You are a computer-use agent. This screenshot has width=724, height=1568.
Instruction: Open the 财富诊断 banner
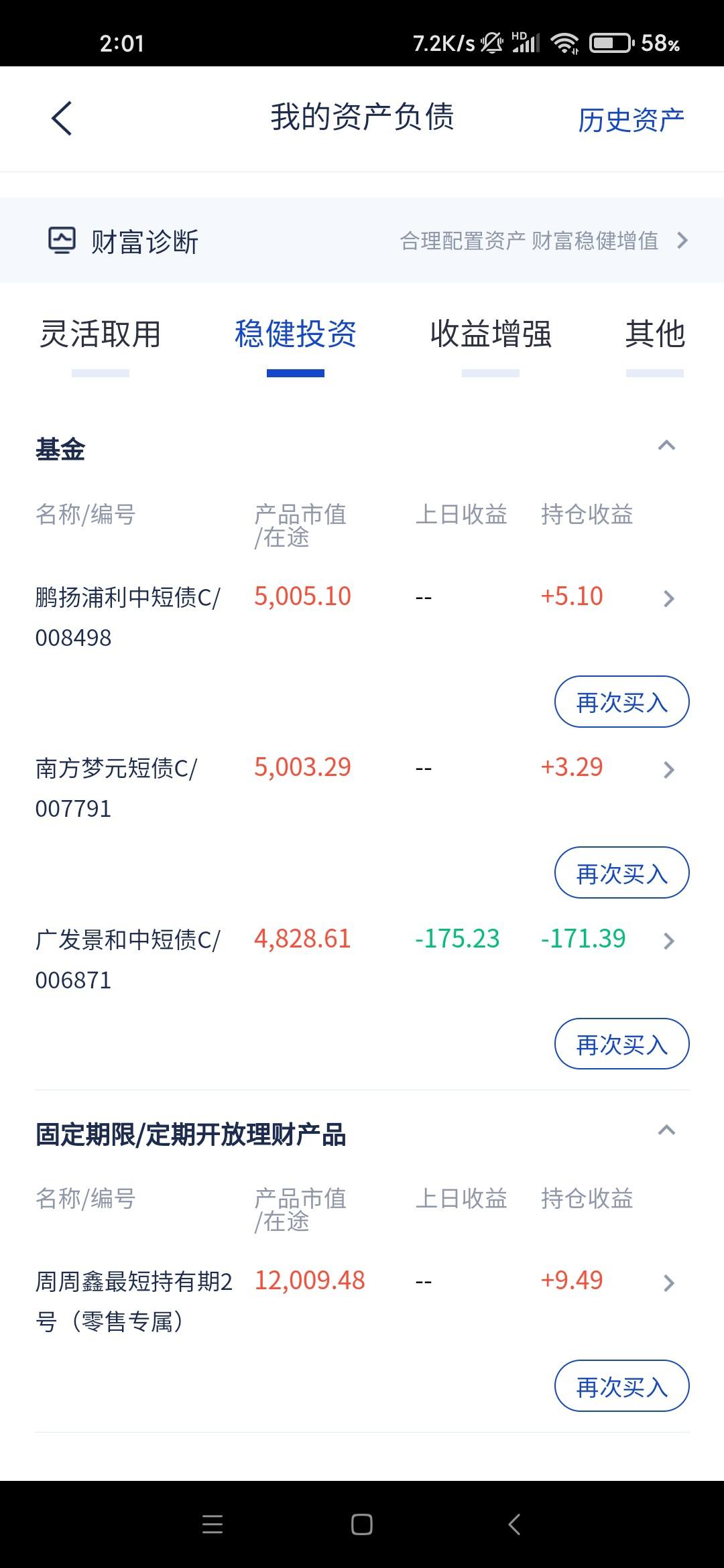pos(362,241)
